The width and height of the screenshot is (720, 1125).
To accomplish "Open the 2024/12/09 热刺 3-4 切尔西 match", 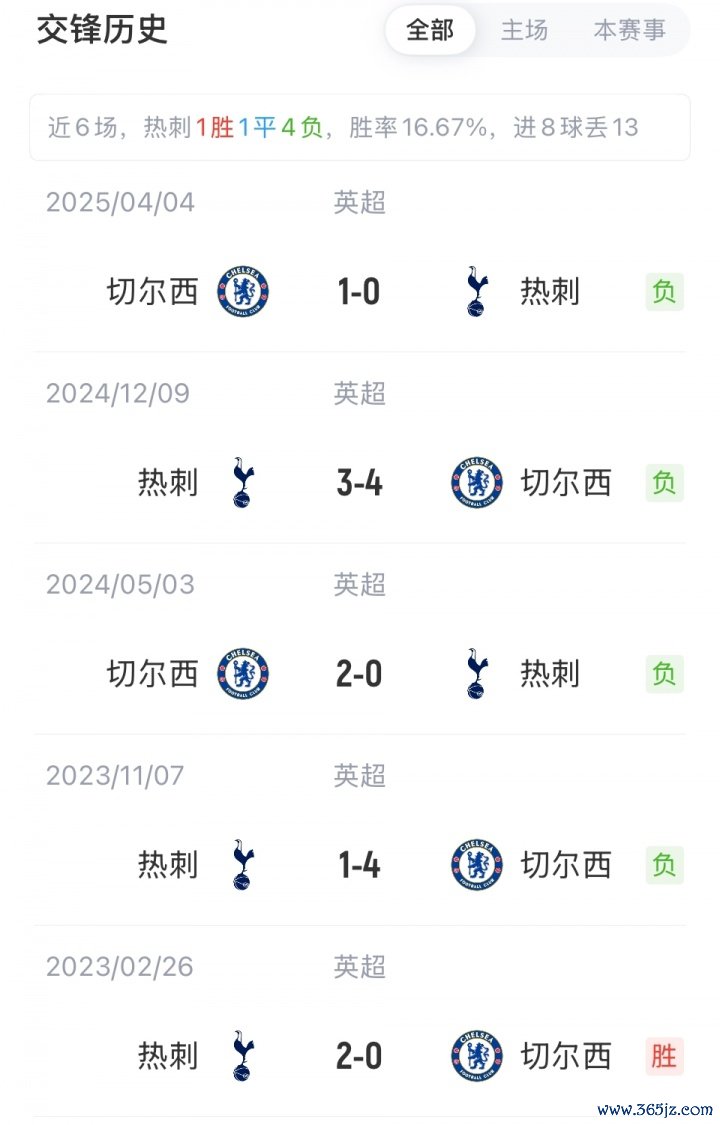I will [x=359, y=483].
